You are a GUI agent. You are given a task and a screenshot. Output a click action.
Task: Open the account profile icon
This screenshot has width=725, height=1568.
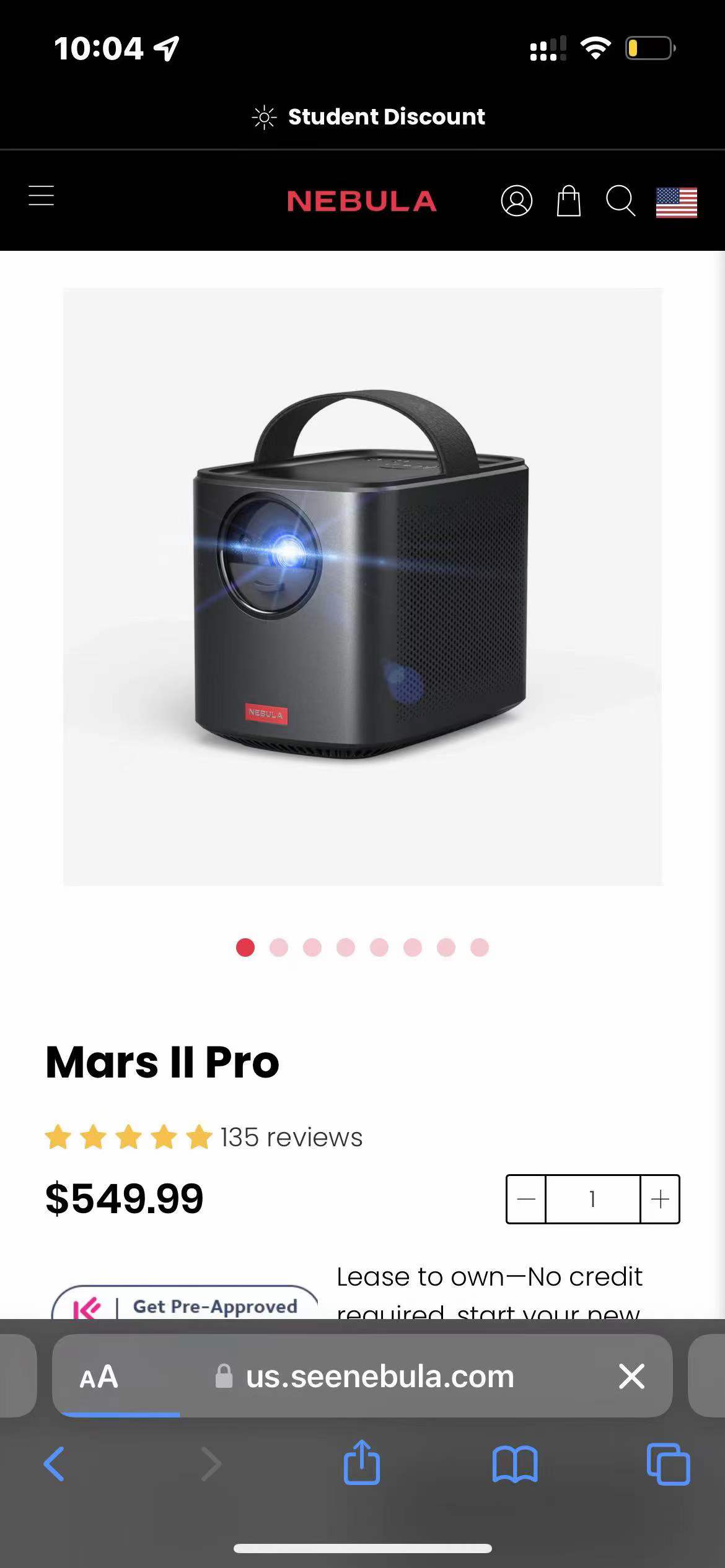[516, 201]
